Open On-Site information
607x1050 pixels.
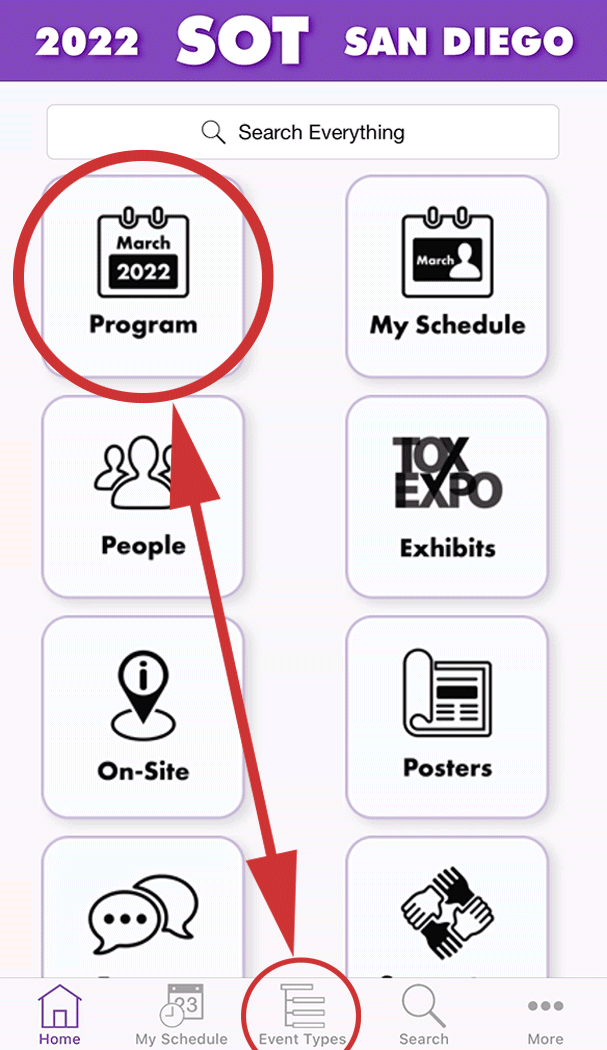coord(143,716)
